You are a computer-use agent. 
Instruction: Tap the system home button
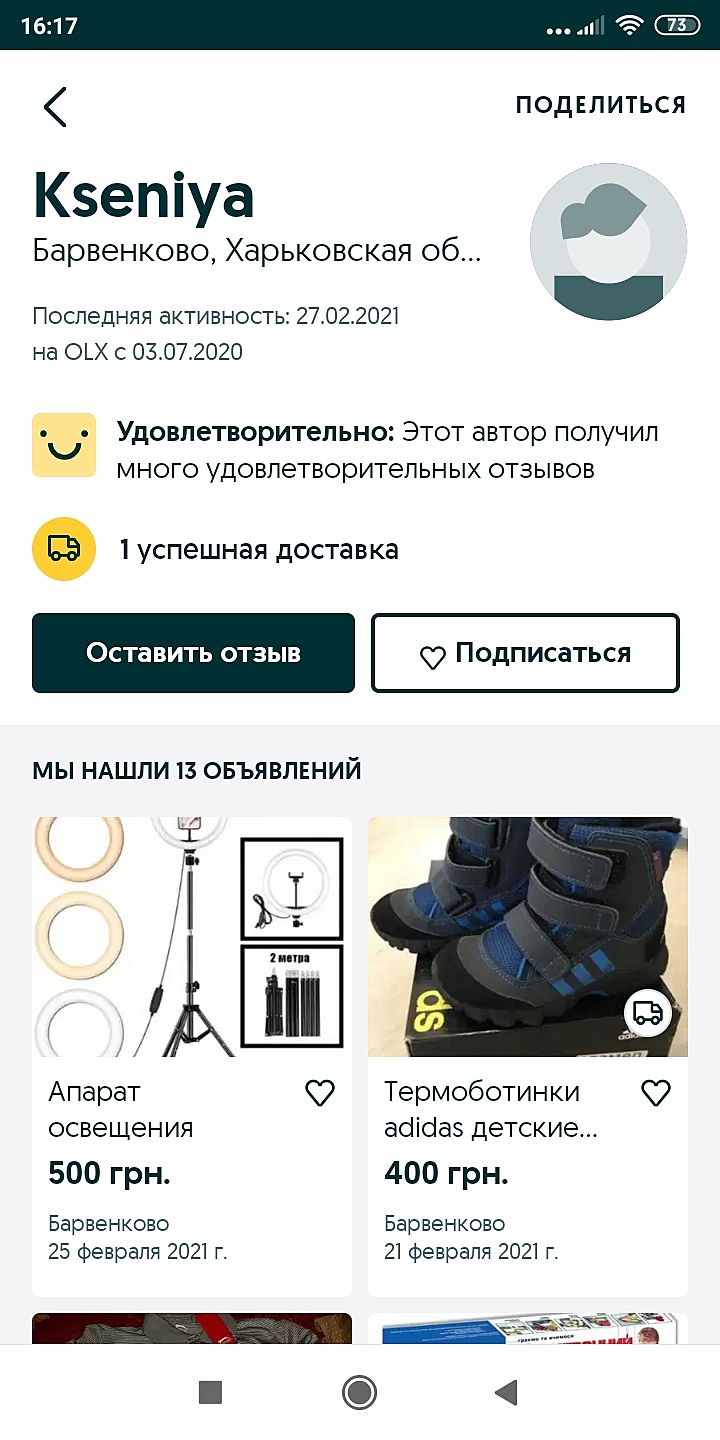[359, 1392]
